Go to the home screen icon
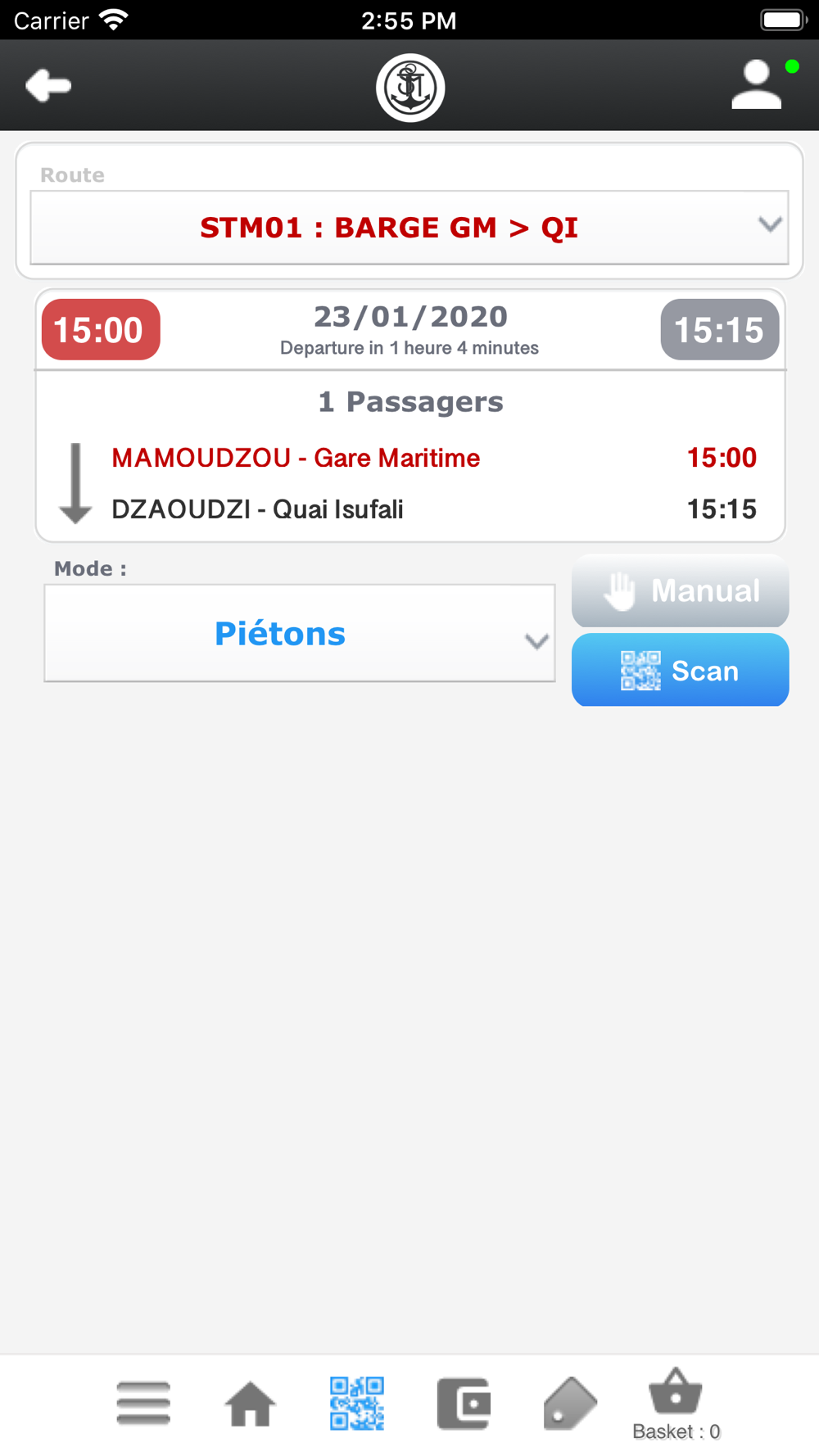Screen dimensions: 819x1456 point(250,1404)
